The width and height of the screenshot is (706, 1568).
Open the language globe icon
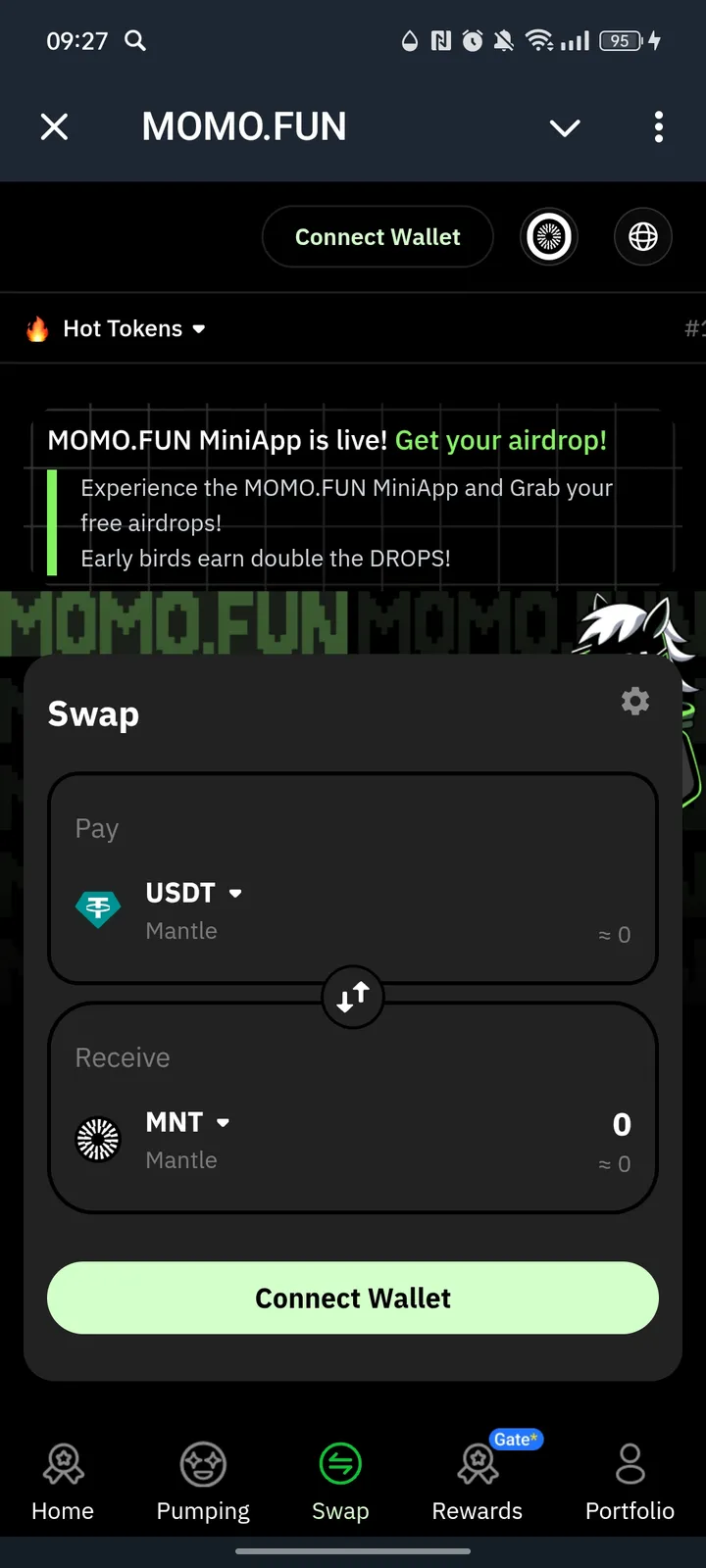643,236
